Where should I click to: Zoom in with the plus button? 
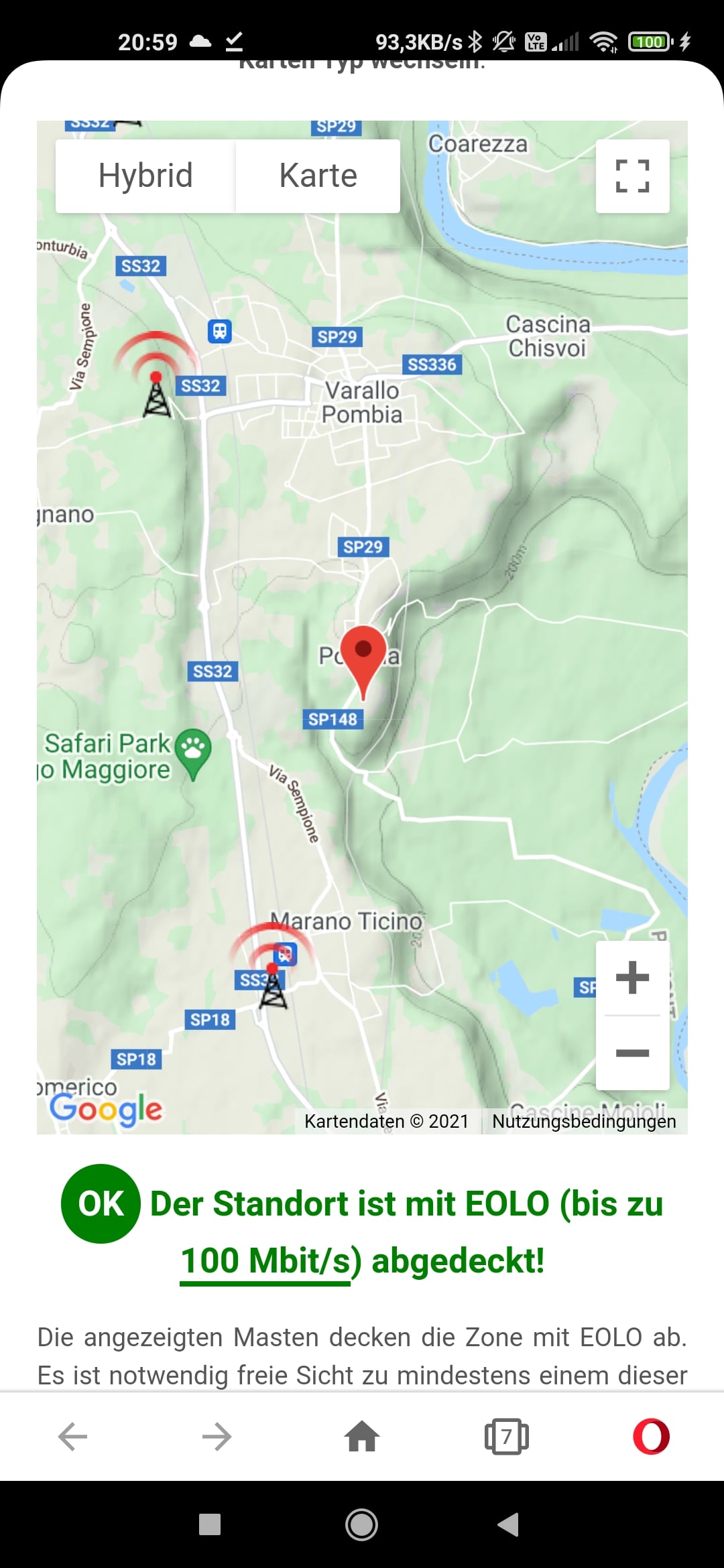click(633, 978)
